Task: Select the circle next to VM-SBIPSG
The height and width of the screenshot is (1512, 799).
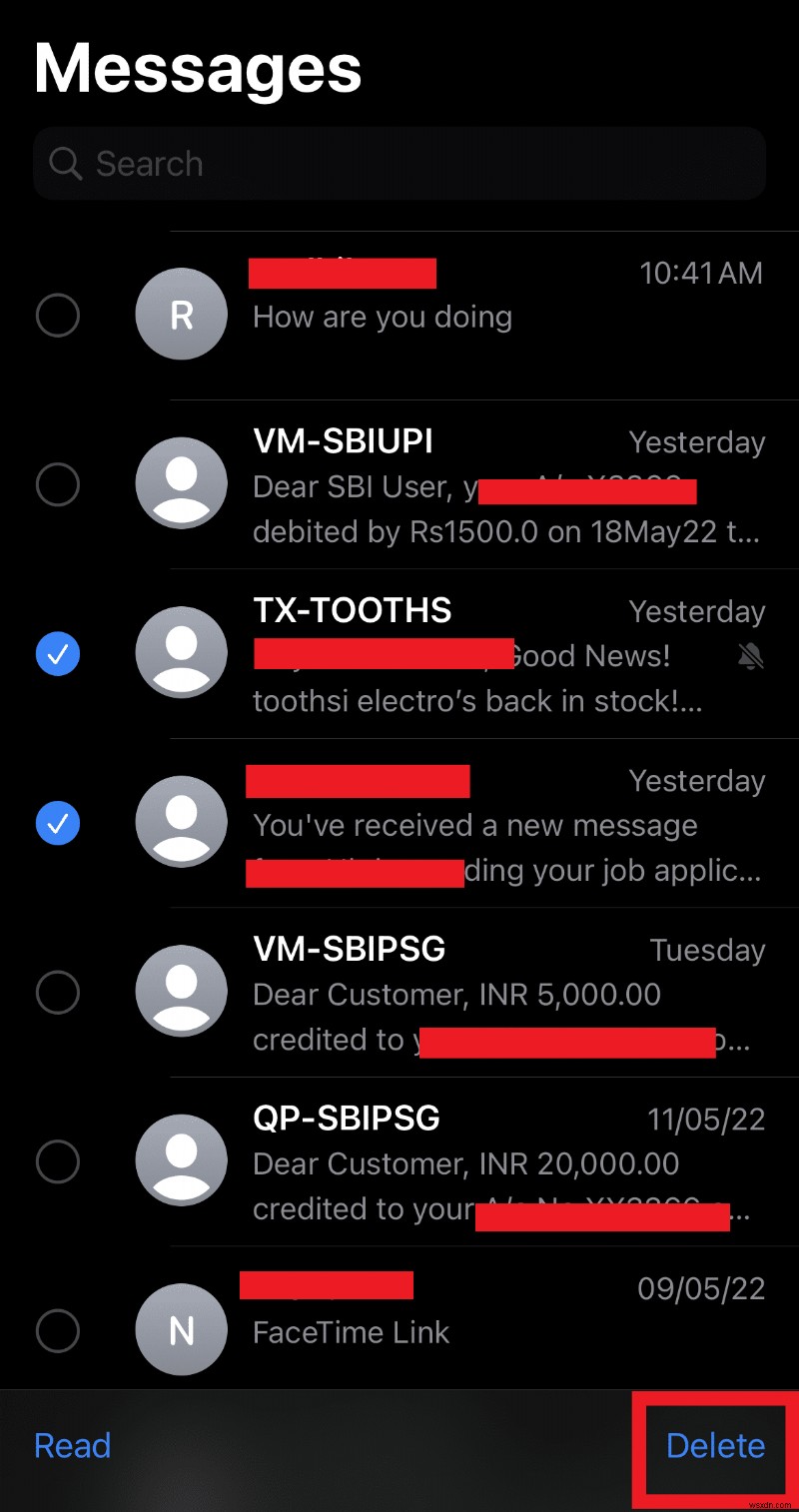Action: pos(57,991)
